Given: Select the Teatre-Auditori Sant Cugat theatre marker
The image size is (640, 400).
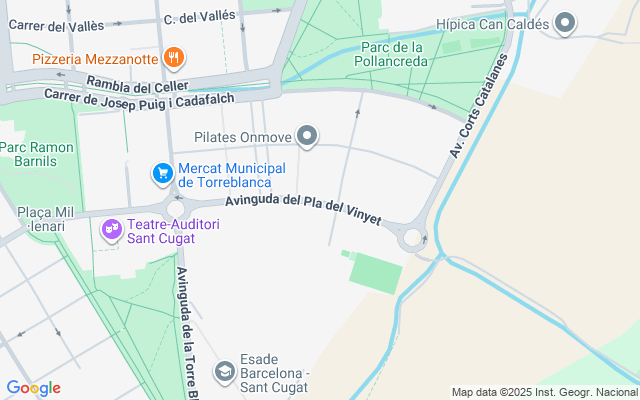Looking at the screenshot, I should (112, 231).
